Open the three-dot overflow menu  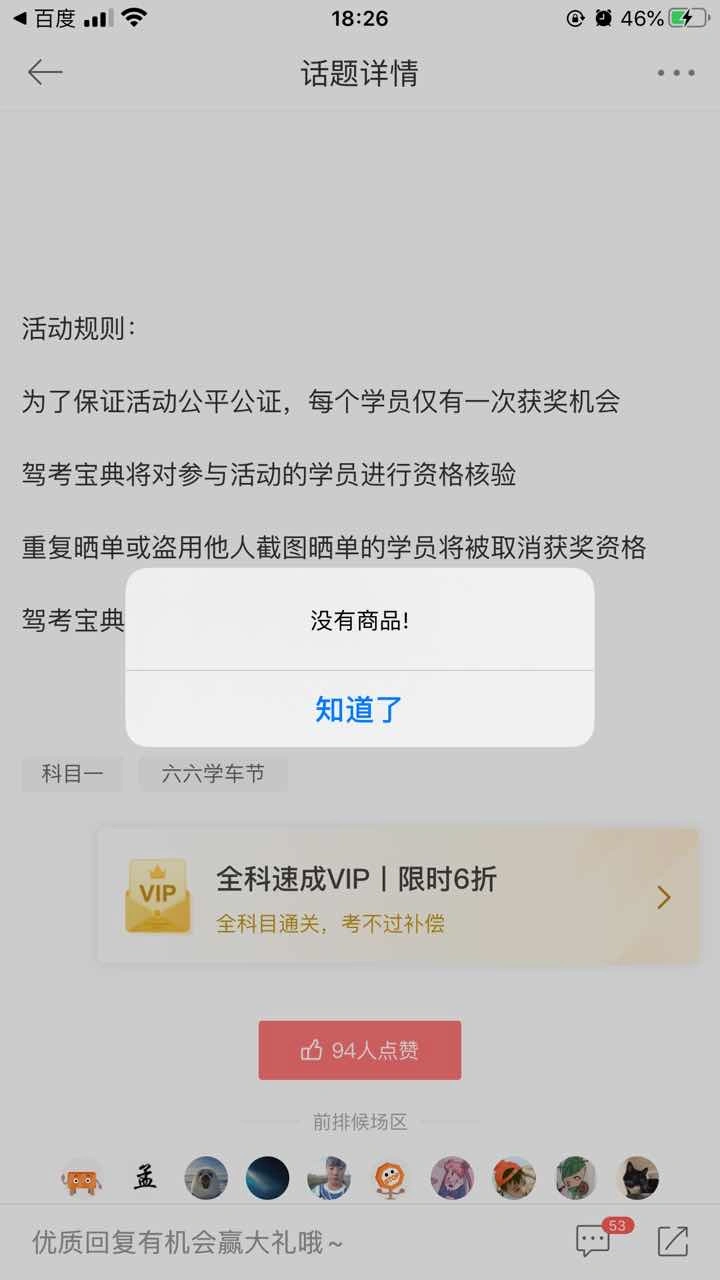(x=675, y=73)
